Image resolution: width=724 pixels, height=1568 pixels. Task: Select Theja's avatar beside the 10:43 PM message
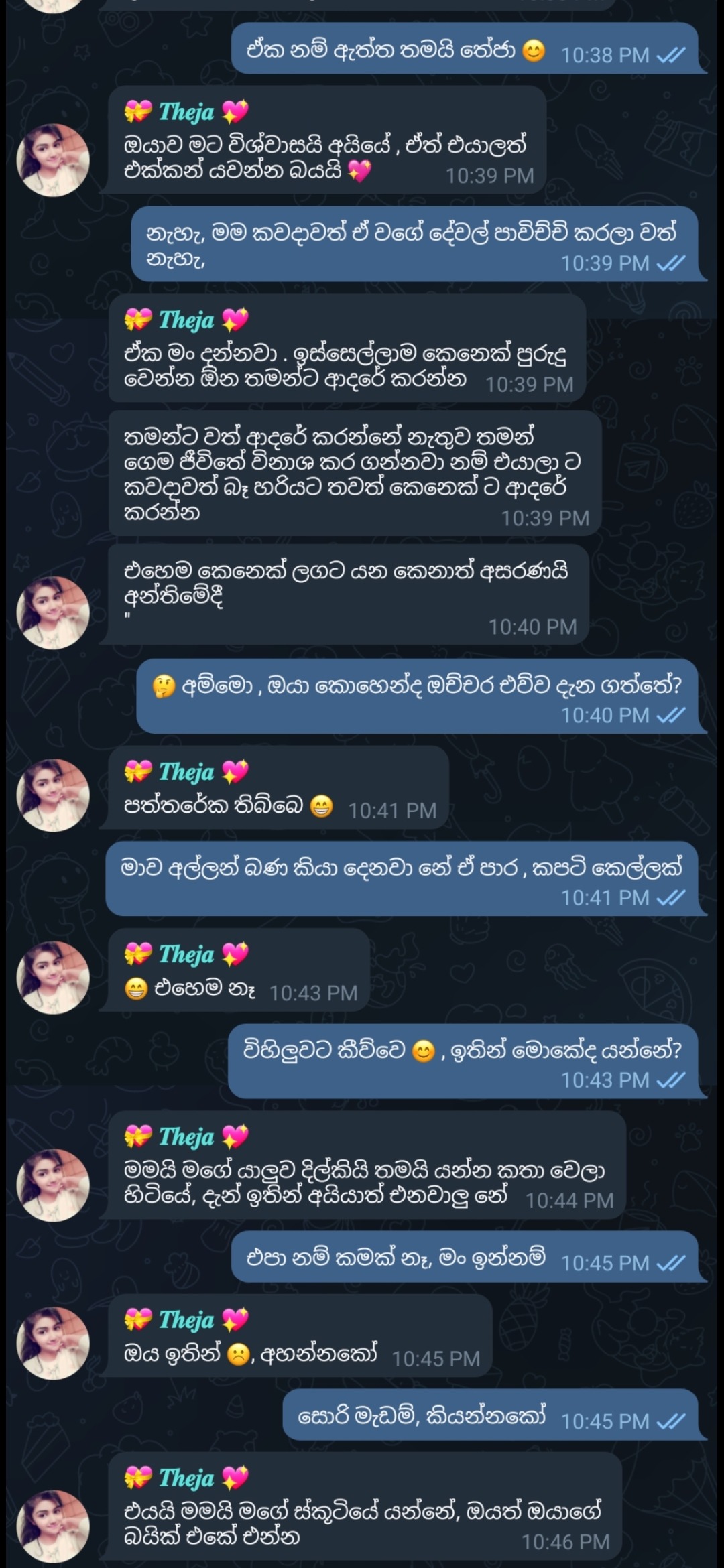[53, 977]
